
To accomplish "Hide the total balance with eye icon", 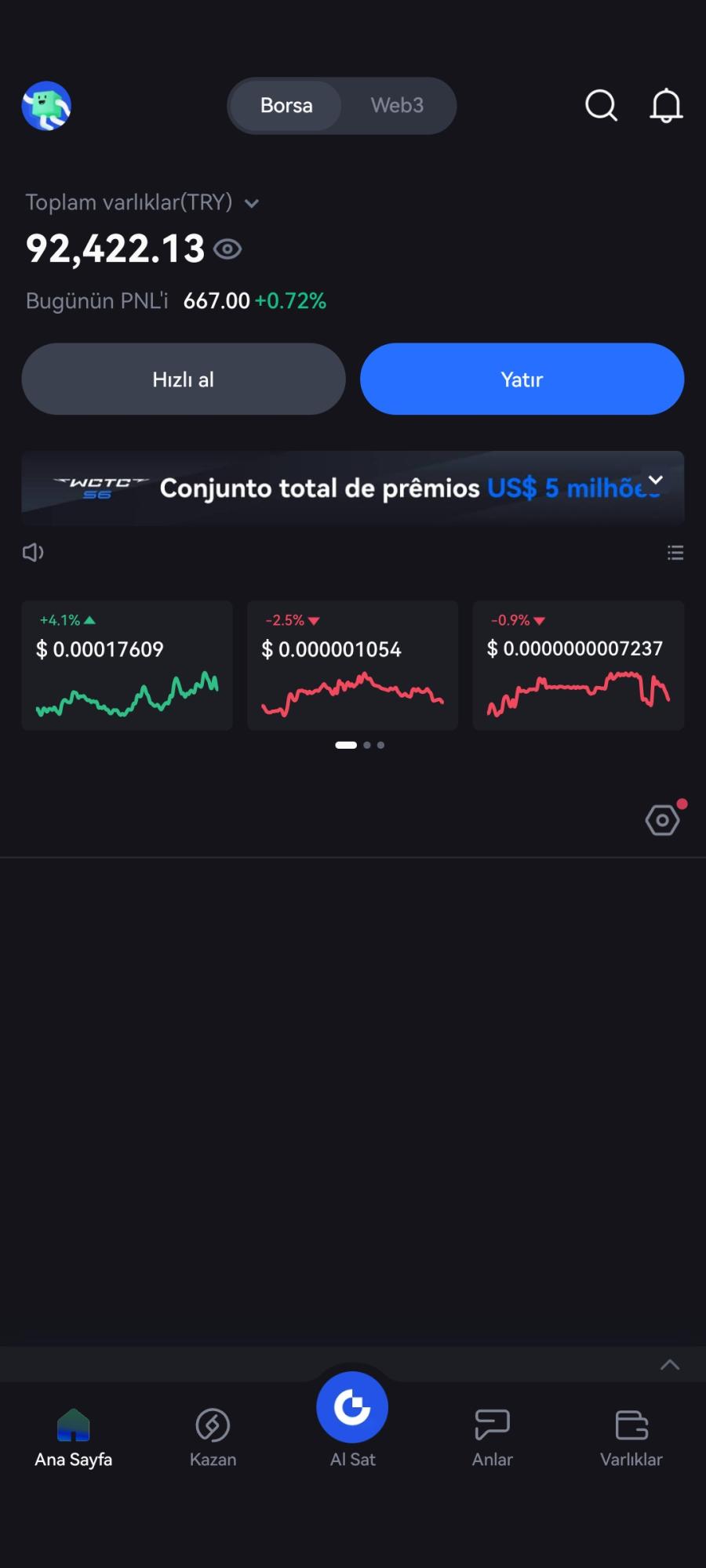I will point(227,249).
